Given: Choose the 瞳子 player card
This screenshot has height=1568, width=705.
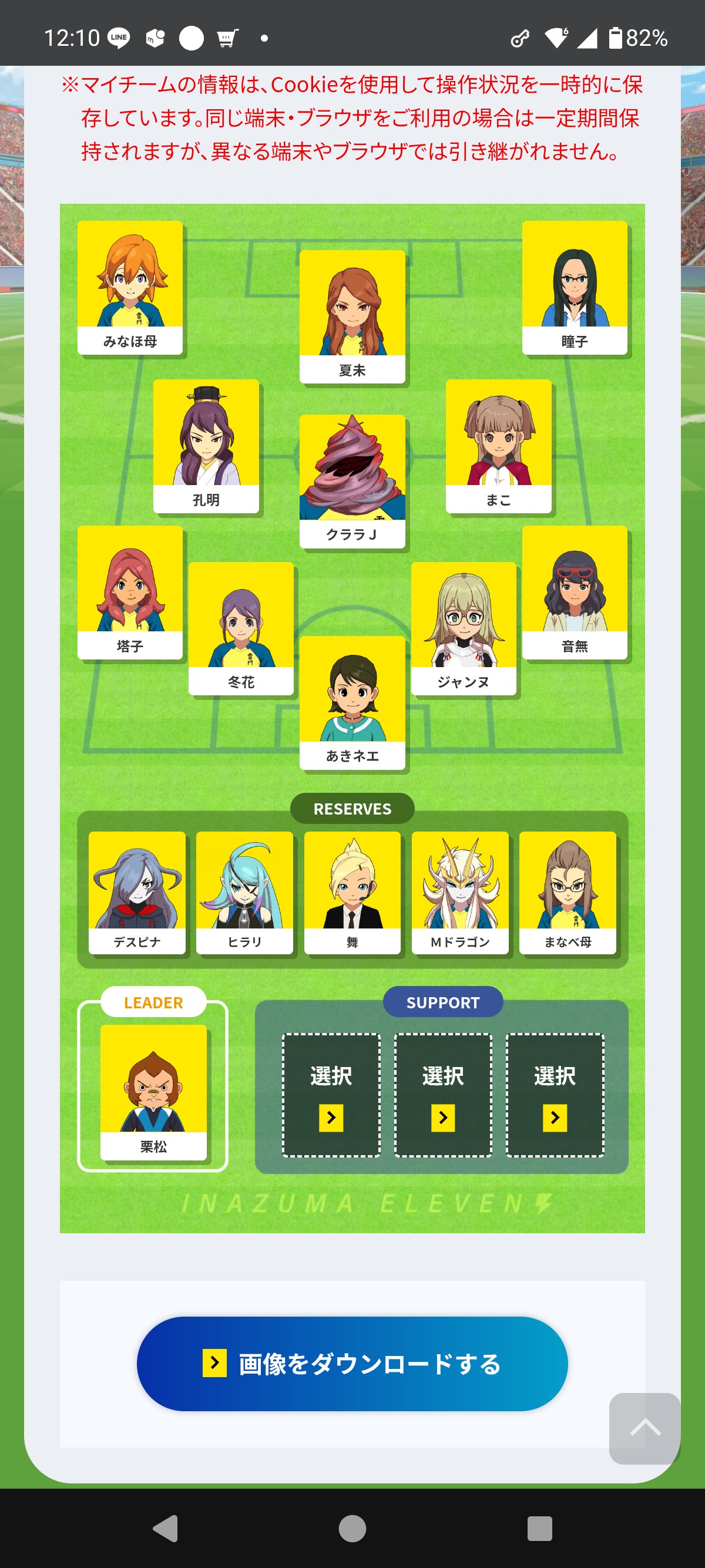Looking at the screenshot, I should (x=574, y=287).
